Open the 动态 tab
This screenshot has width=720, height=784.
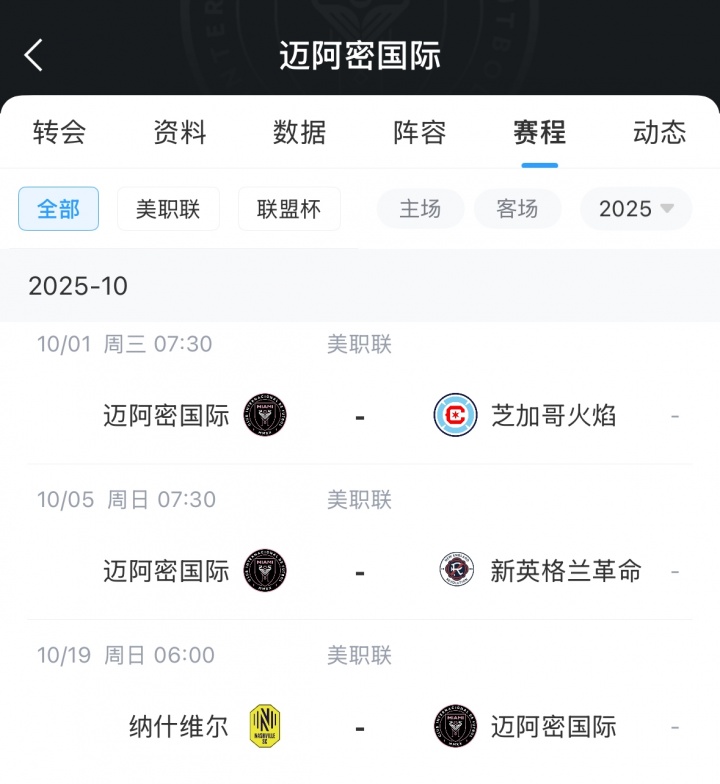(x=660, y=132)
